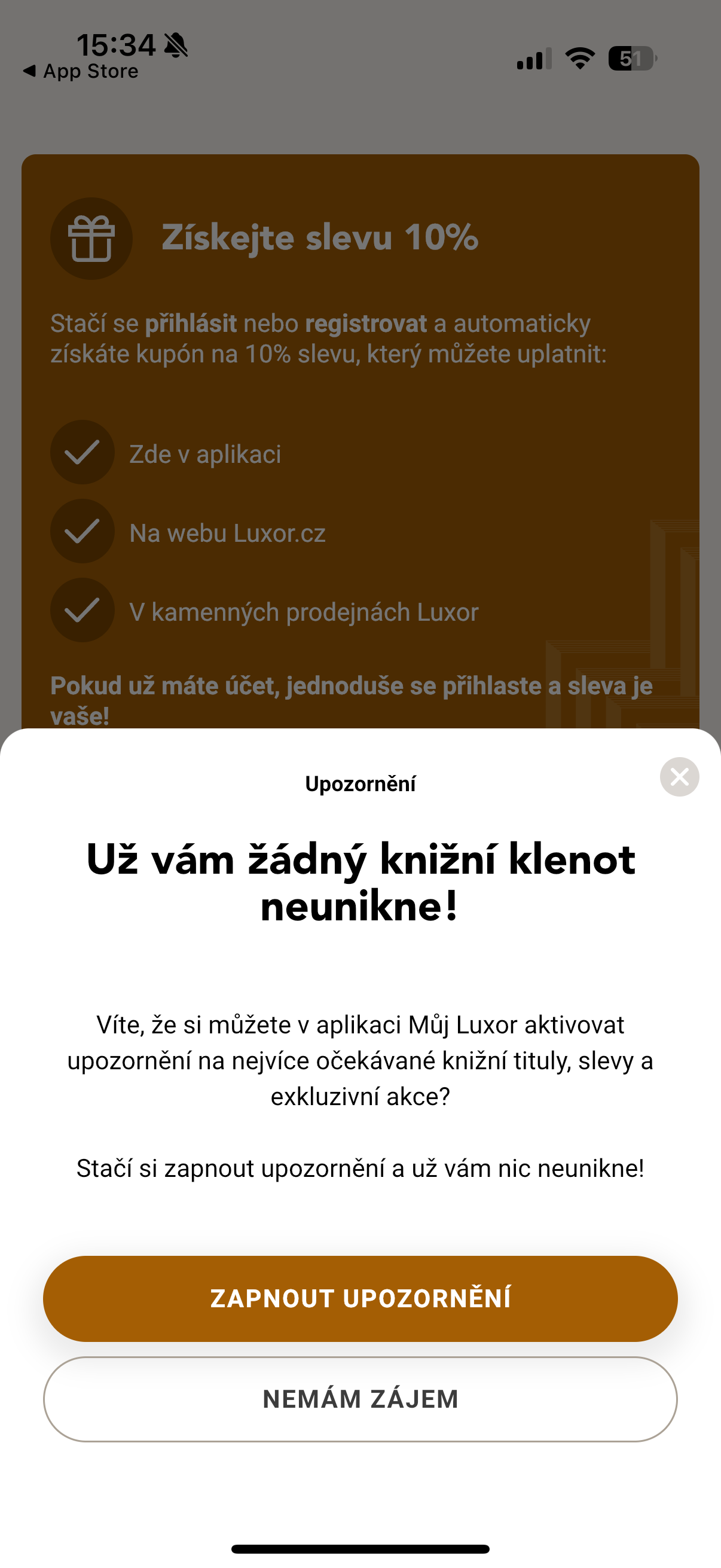Dismiss the Upozornění dialog with X
Screen dimensions: 721x1568
pos(679,777)
